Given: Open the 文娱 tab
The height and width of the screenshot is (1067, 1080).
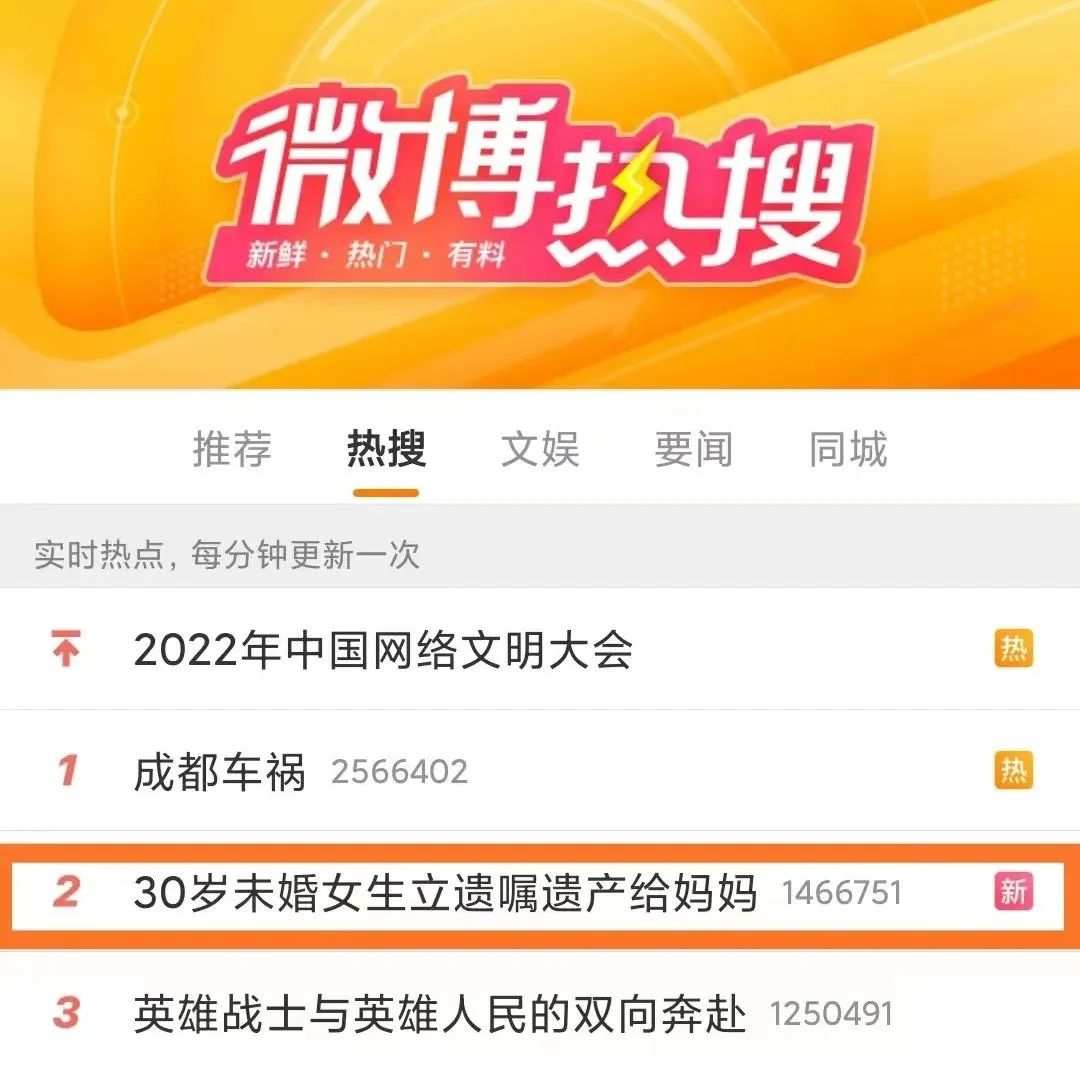Looking at the screenshot, I should [x=540, y=449].
